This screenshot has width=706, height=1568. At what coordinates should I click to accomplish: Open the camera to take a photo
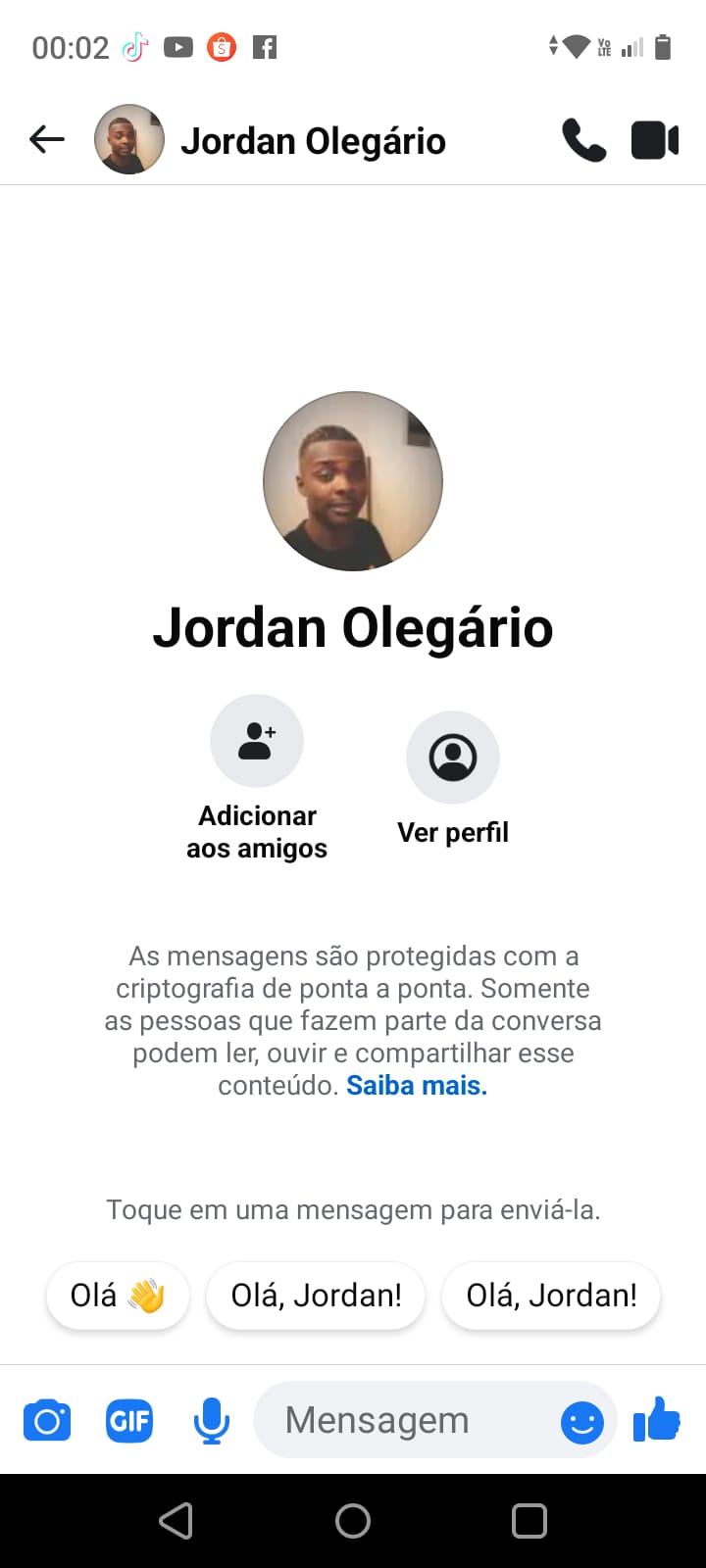[47, 1421]
